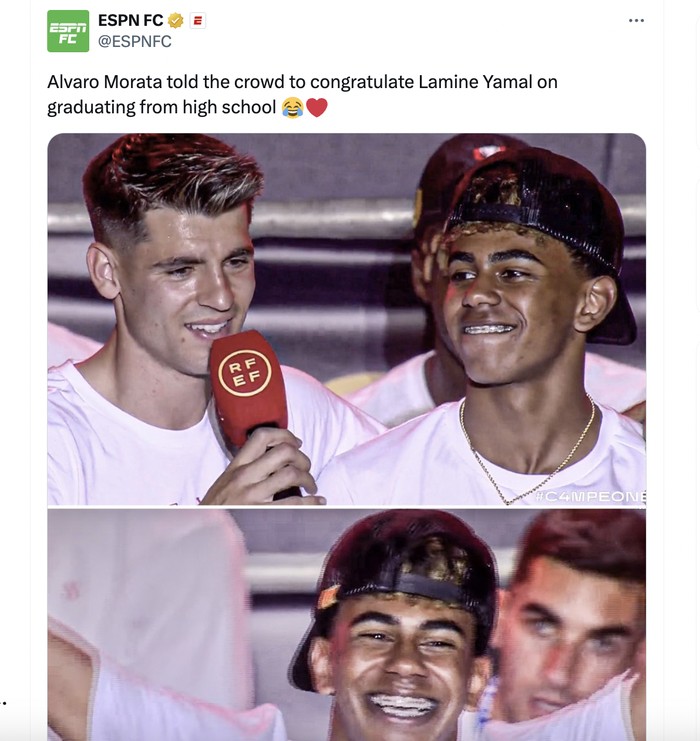Open the bottom photo of Yamal laughing
Screen dimensions: 700x741
pos(346,625)
